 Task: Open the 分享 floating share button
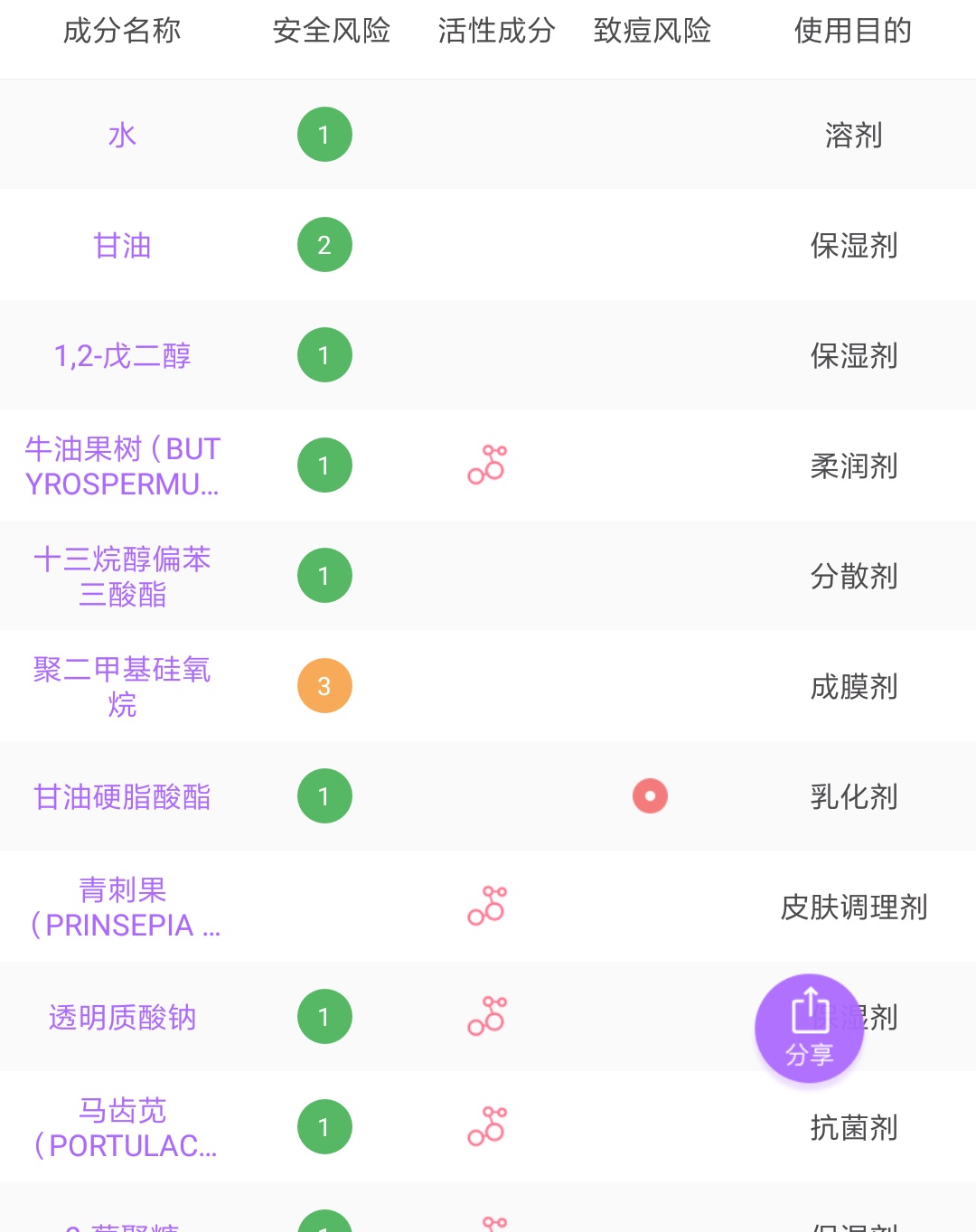coord(809,1028)
